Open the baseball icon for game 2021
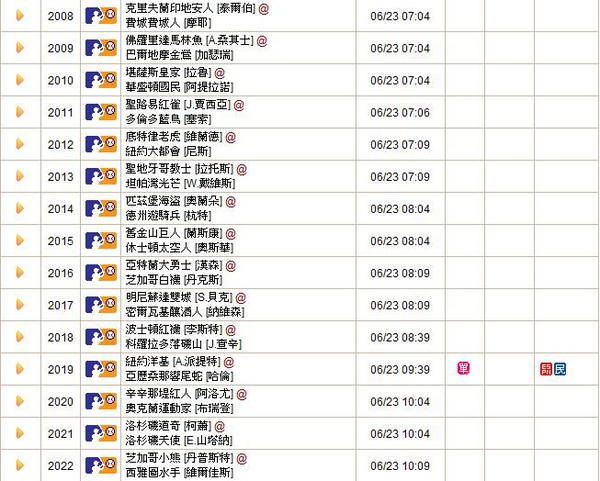Image resolution: width=600 pixels, height=481 pixels. (100, 433)
